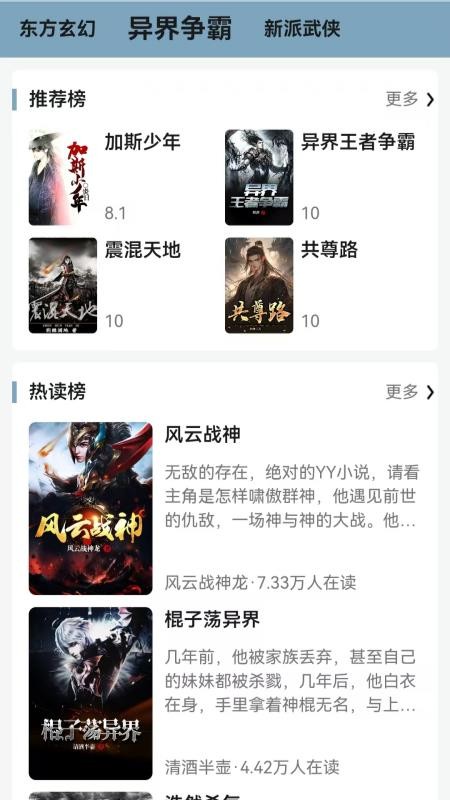Open 更多 for the 热读榜 list

pyautogui.click(x=410, y=392)
